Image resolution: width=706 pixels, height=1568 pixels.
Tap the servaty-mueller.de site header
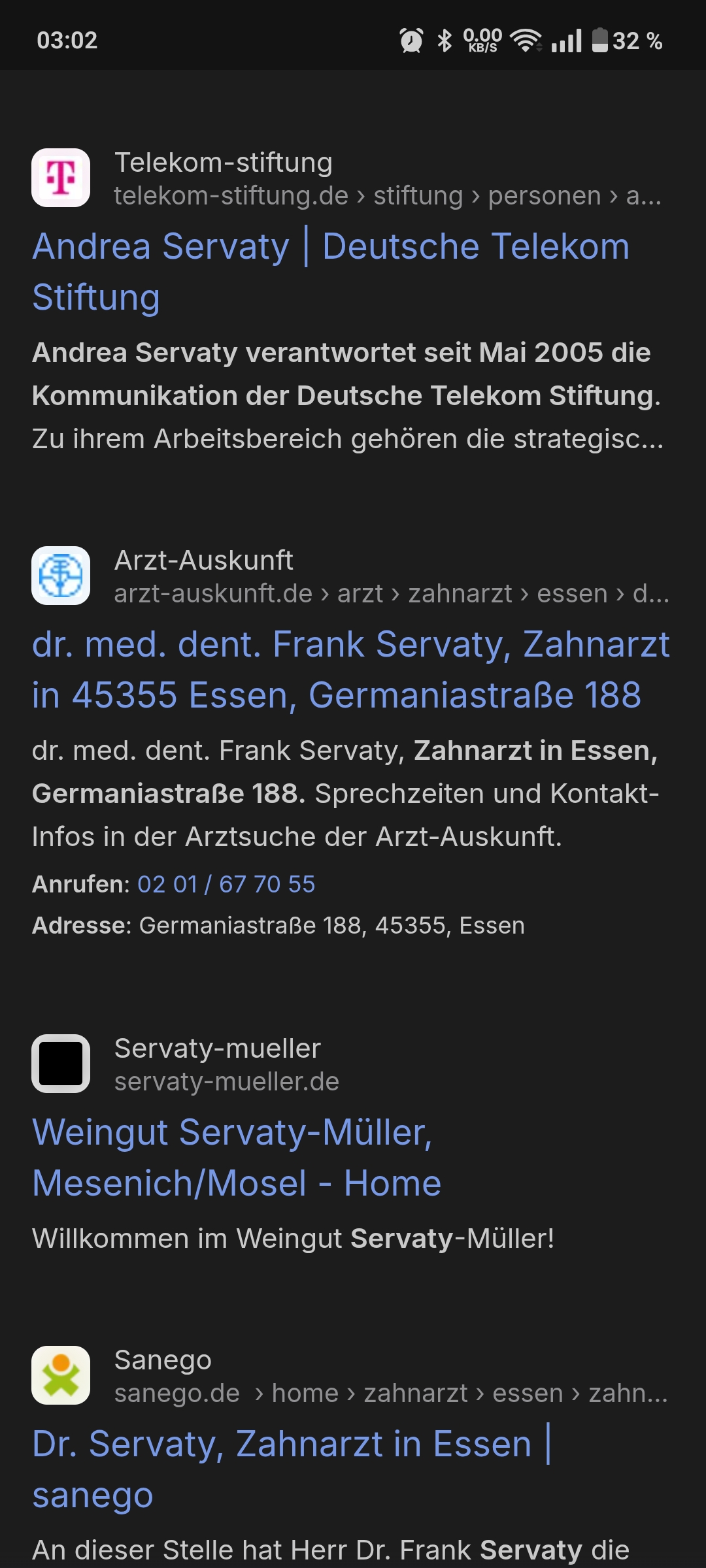click(226, 1064)
